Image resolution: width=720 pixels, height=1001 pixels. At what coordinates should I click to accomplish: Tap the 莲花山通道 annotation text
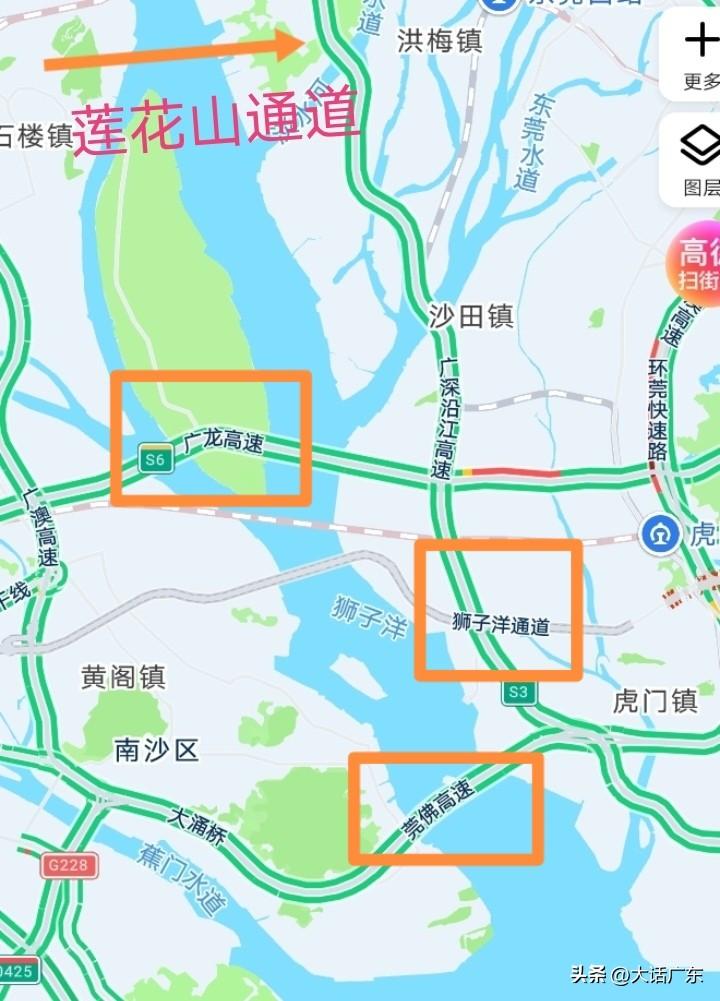[x=216, y=126]
